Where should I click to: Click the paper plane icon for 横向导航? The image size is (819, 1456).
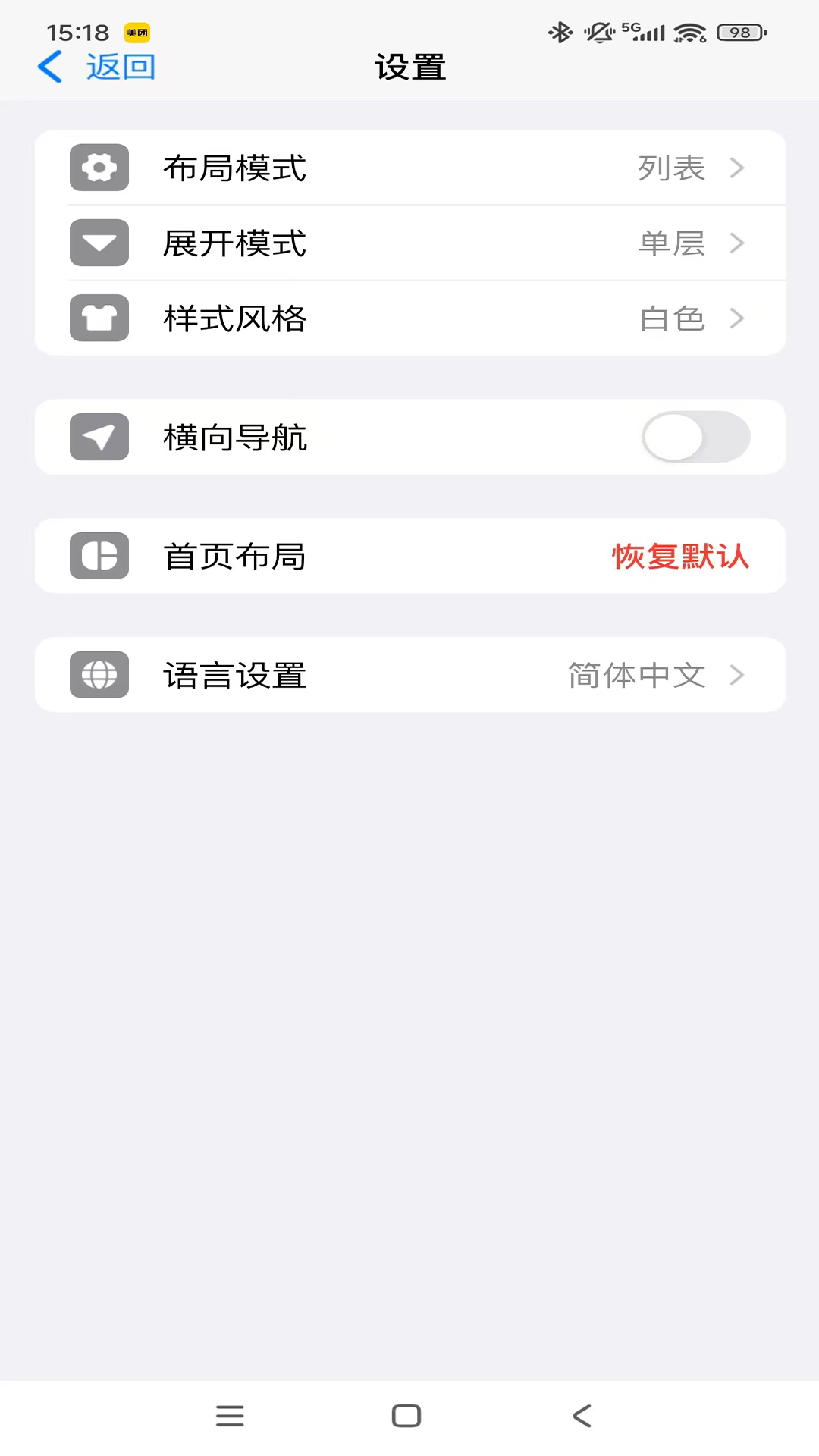[99, 438]
